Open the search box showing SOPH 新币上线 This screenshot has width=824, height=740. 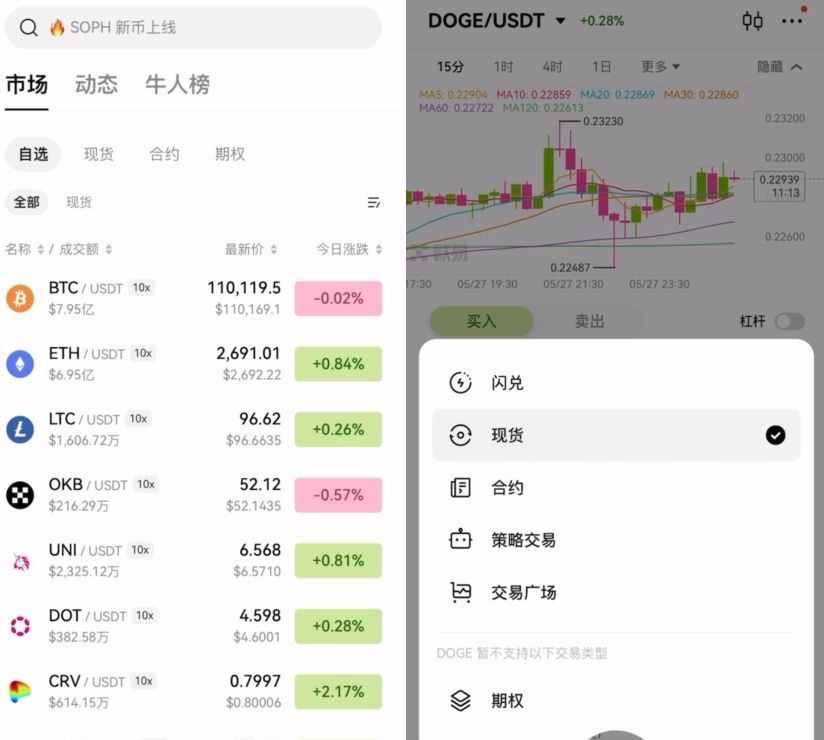point(193,28)
